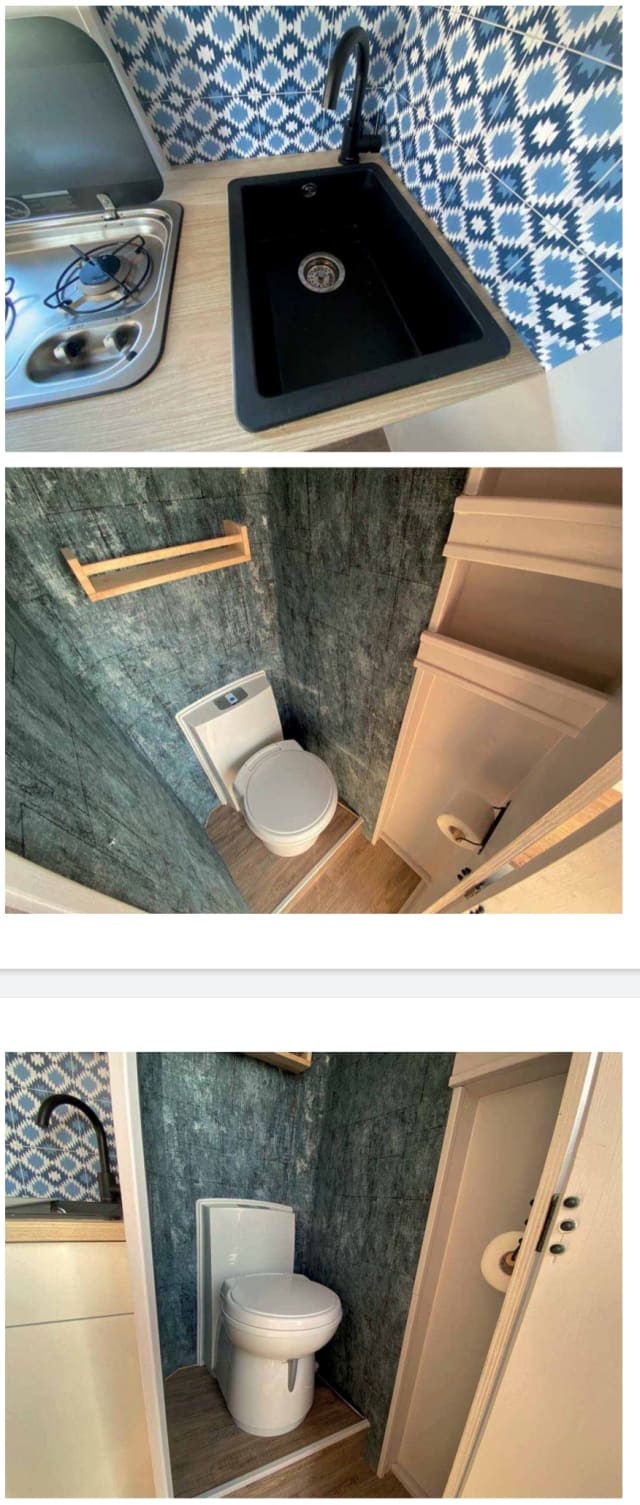
Task: Open the photo of the toilet with wooden shelf
Action: tap(313, 690)
